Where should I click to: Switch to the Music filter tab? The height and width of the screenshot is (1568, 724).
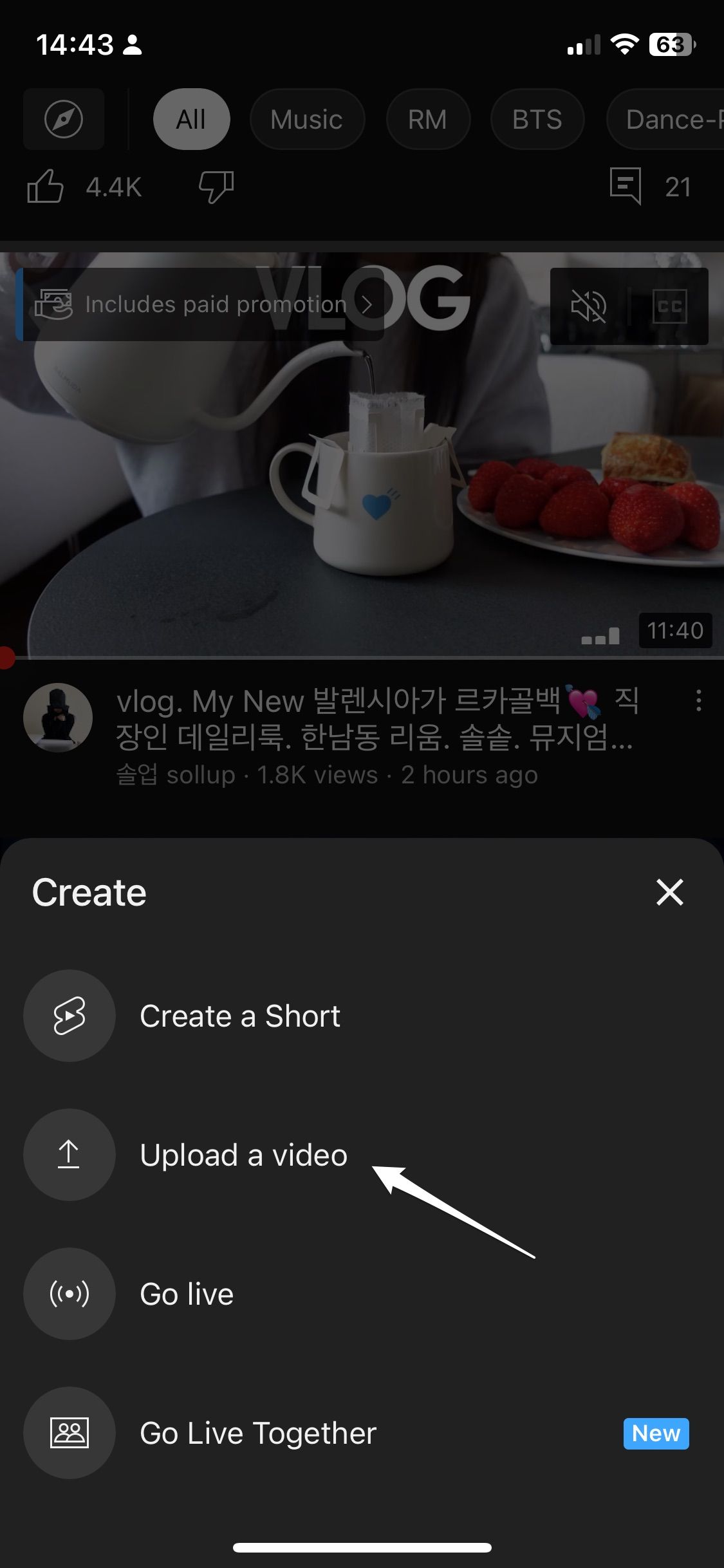[x=307, y=119]
